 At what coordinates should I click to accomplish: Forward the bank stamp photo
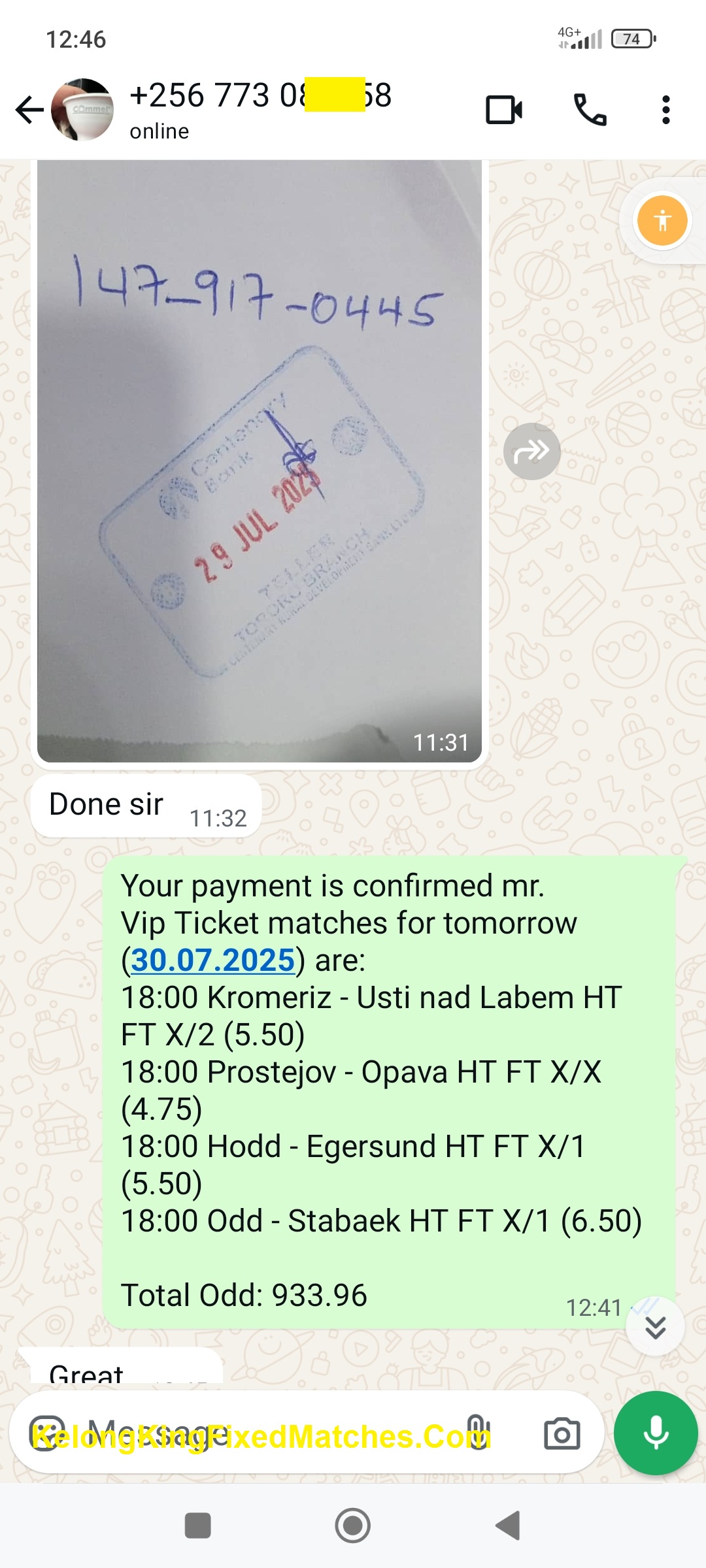[x=531, y=451]
